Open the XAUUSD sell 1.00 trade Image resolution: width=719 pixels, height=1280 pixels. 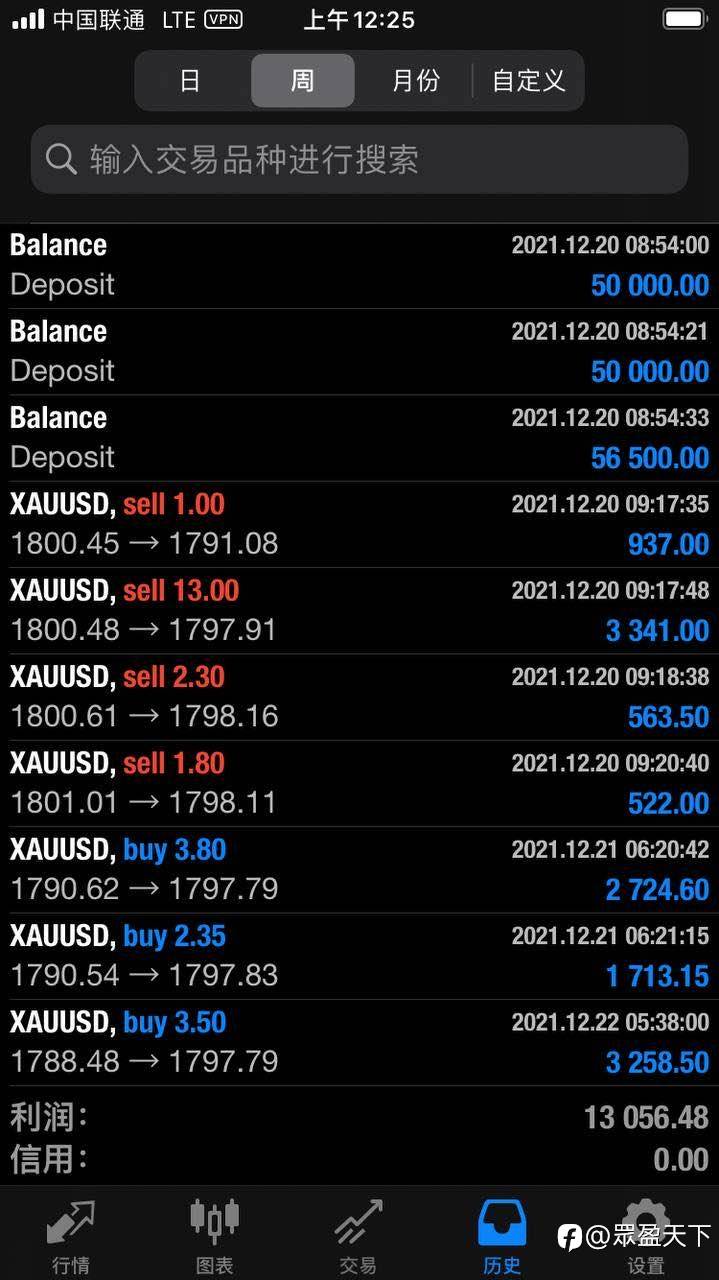click(x=359, y=524)
